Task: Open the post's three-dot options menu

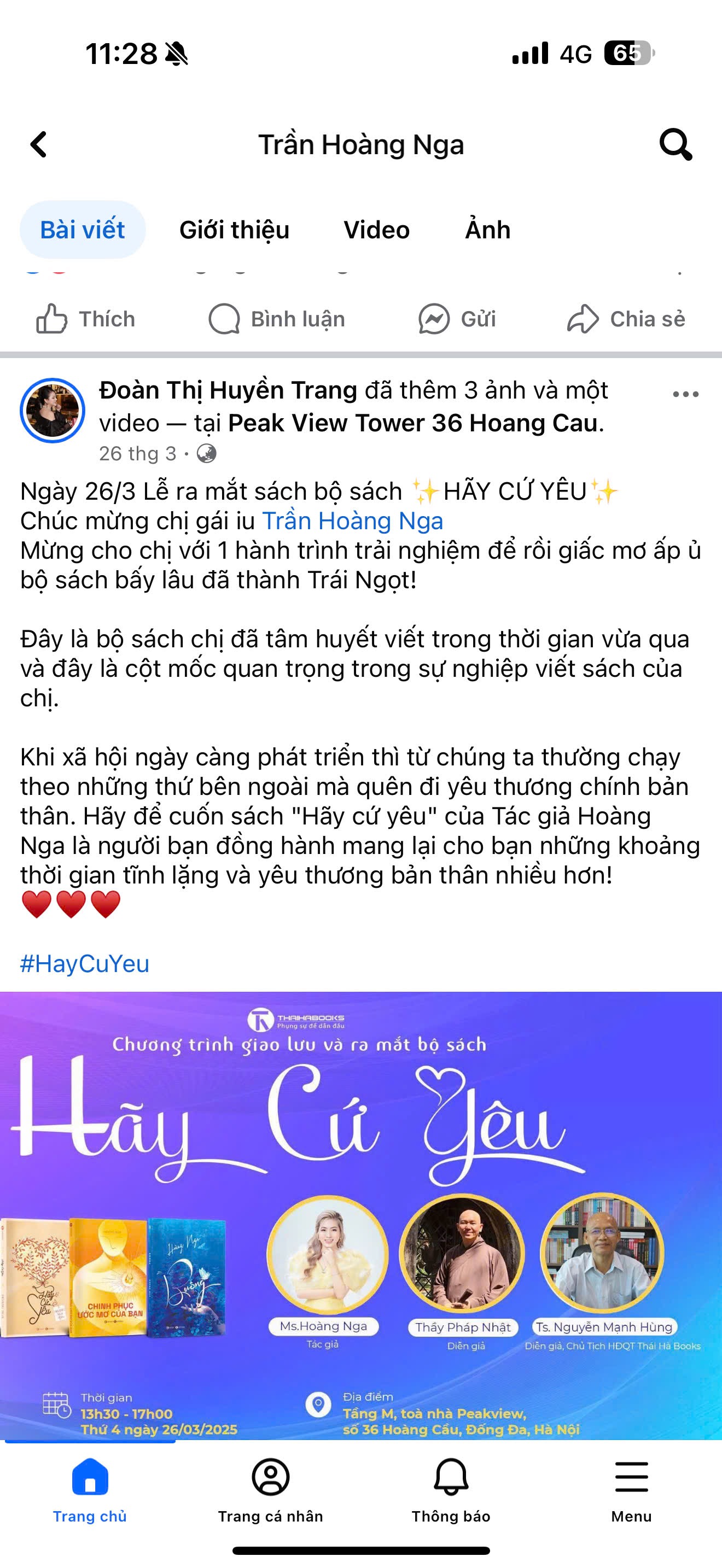Action: click(x=685, y=394)
